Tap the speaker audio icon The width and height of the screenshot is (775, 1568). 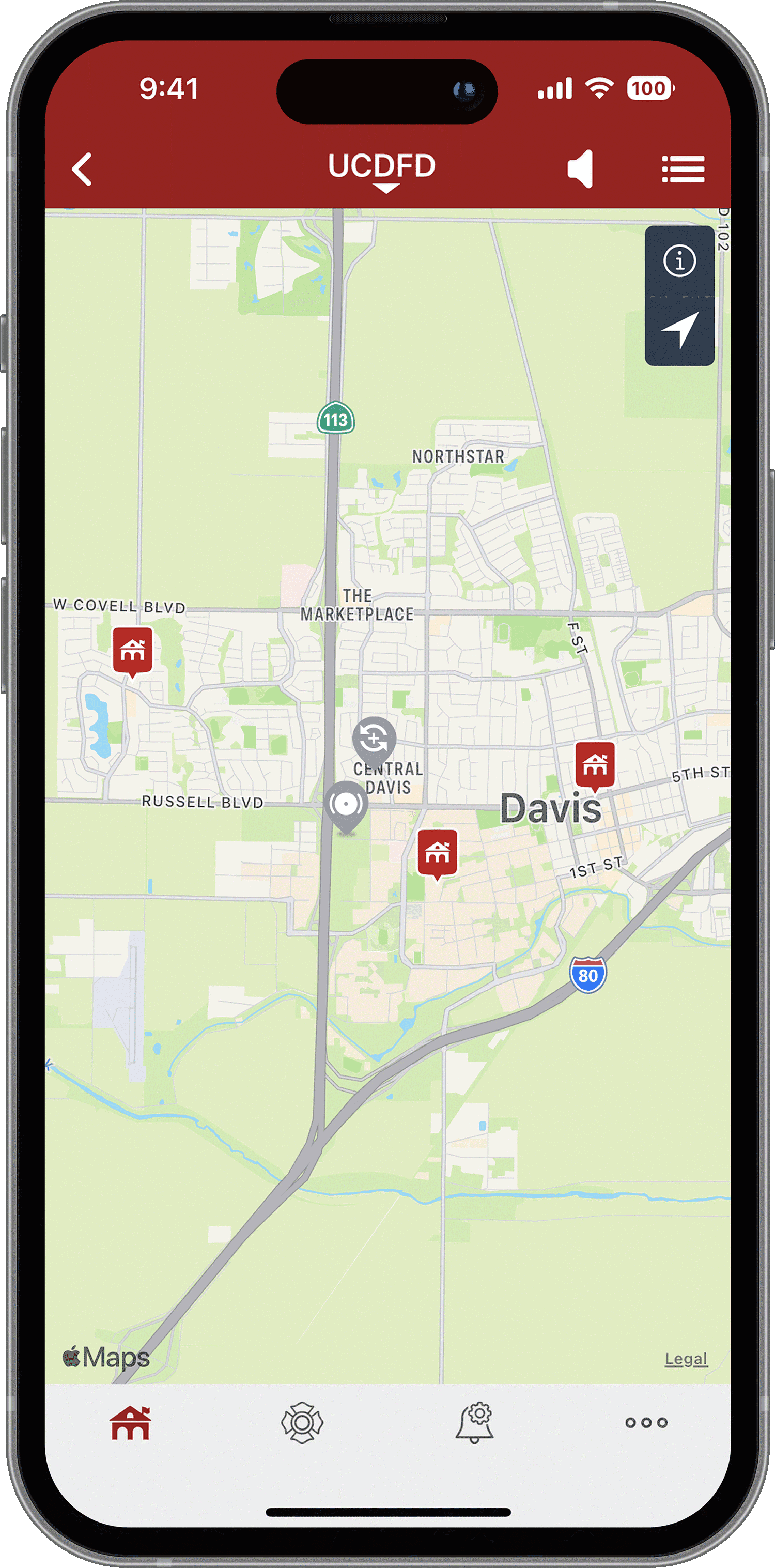pos(580,168)
